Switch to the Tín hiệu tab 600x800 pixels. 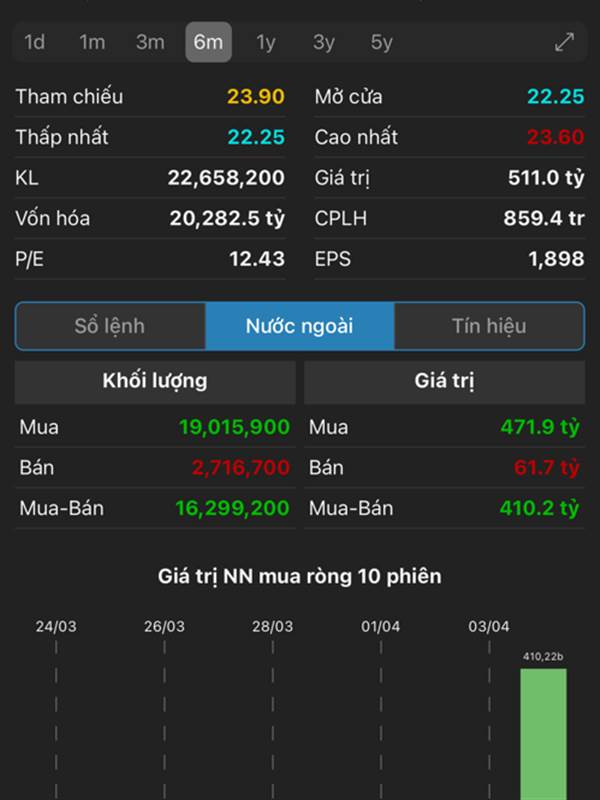pyautogui.click(x=489, y=326)
